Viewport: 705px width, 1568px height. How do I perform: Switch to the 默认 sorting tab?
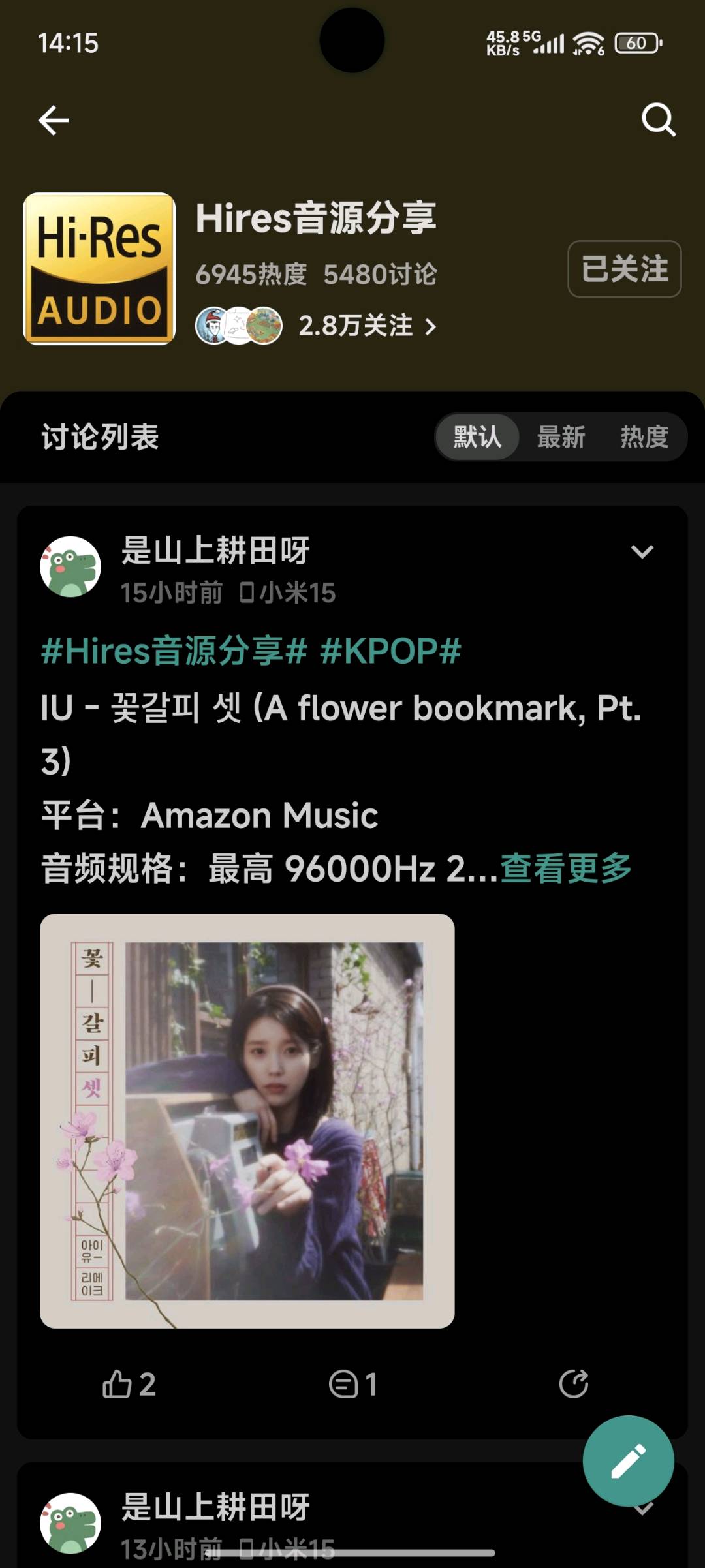[x=477, y=437]
